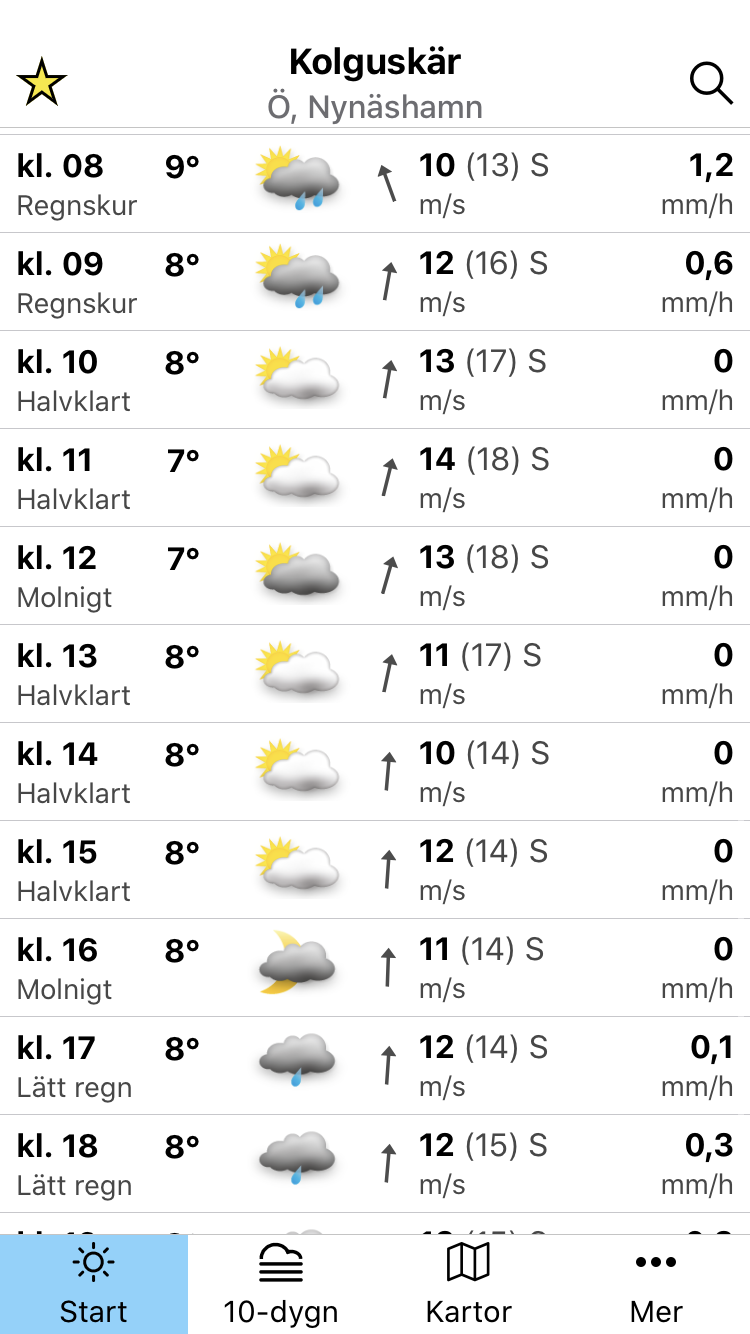The height and width of the screenshot is (1334, 750).
Task: Open the 10-dygn forecast tab
Action: (281, 1285)
